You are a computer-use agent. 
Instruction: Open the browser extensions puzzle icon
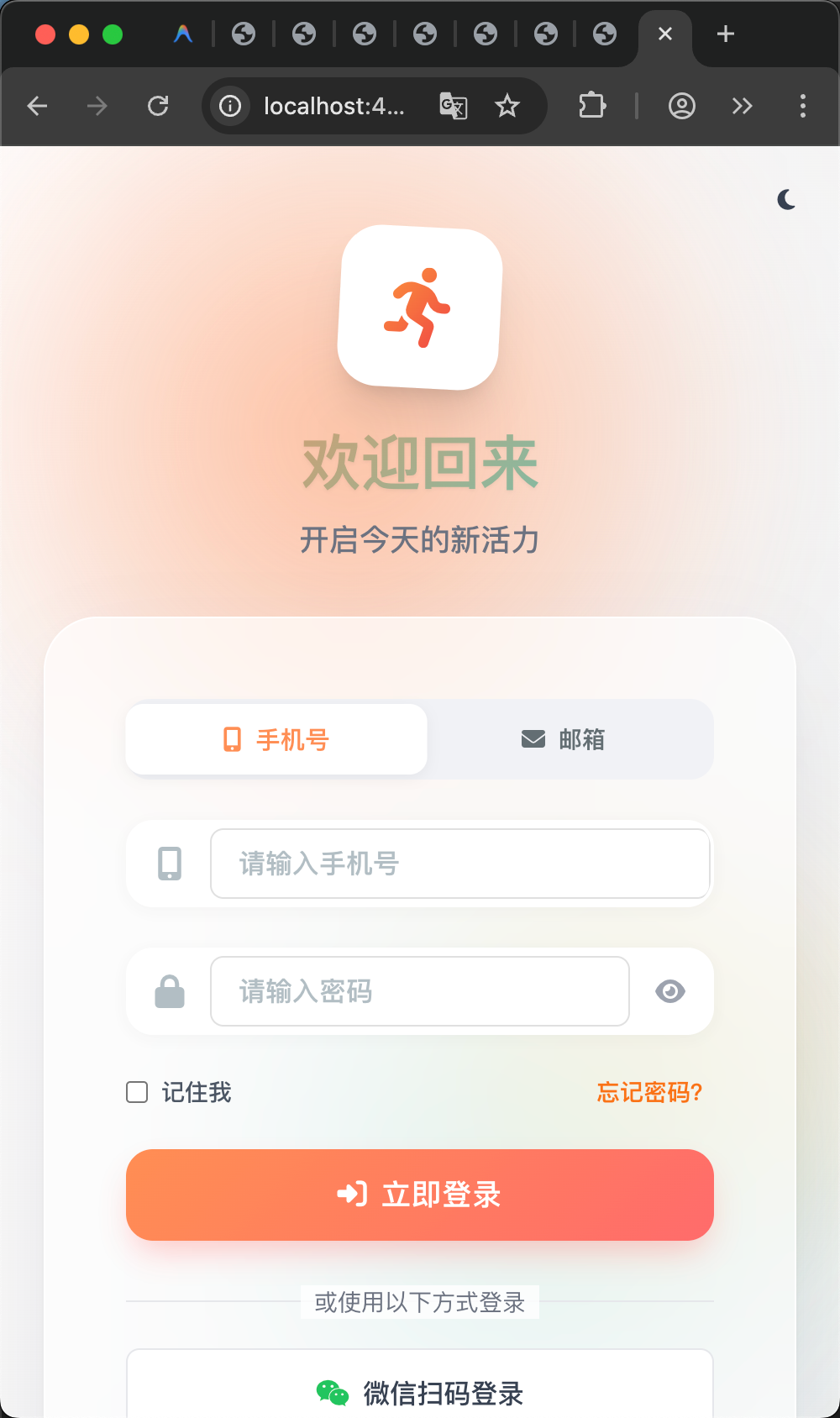click(x=591, y=106)
